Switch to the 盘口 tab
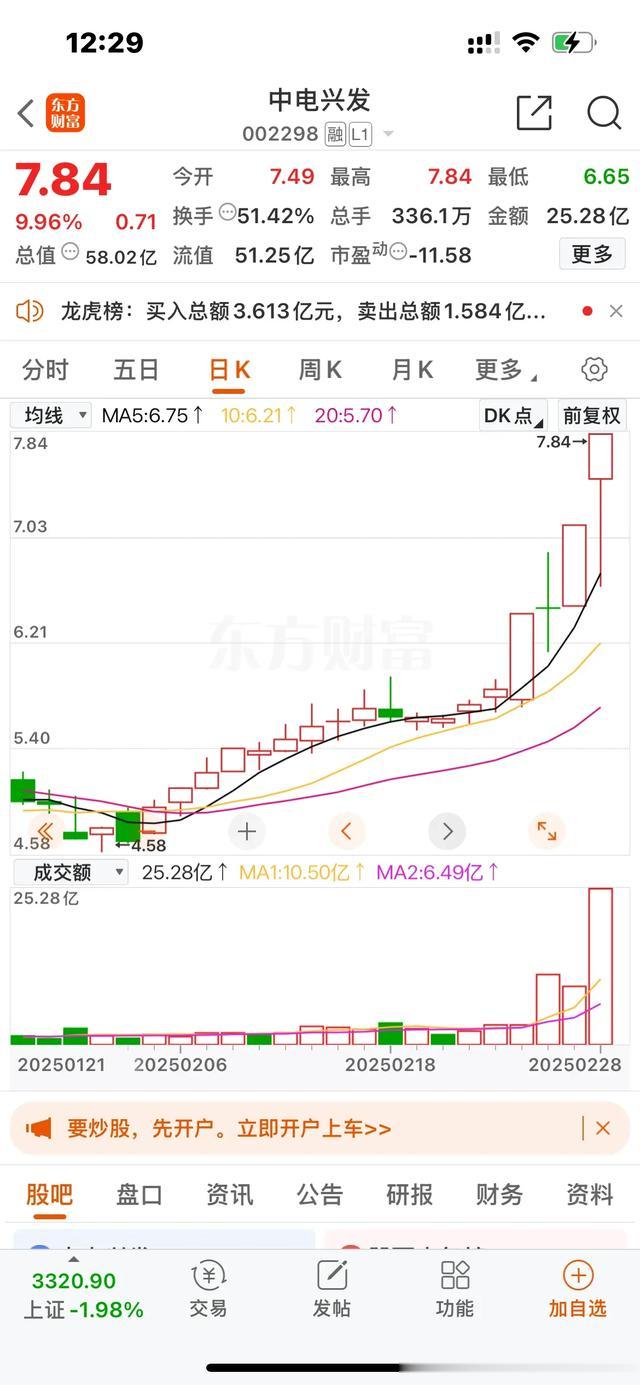 click(139, 1194)
